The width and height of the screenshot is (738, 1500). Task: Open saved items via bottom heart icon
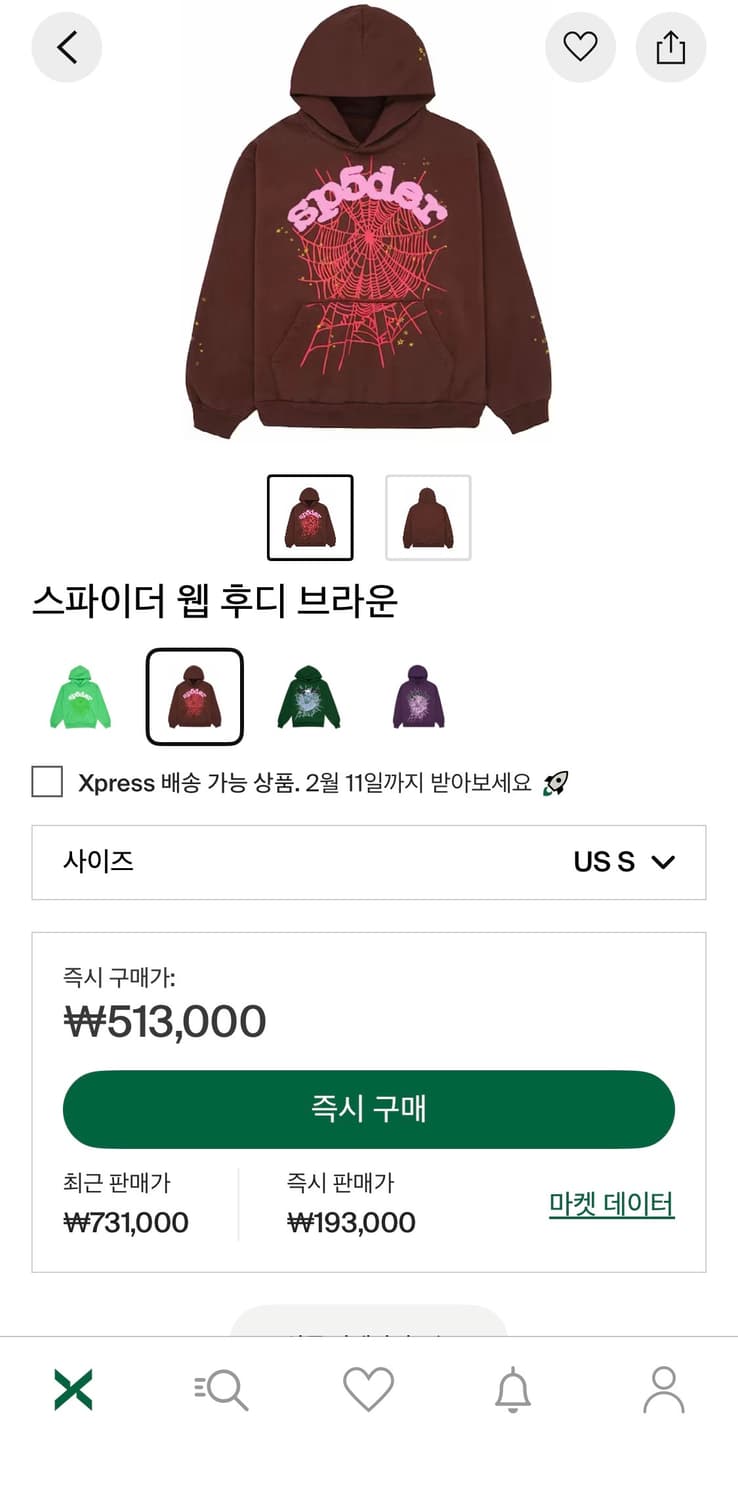click(369, 1388)
